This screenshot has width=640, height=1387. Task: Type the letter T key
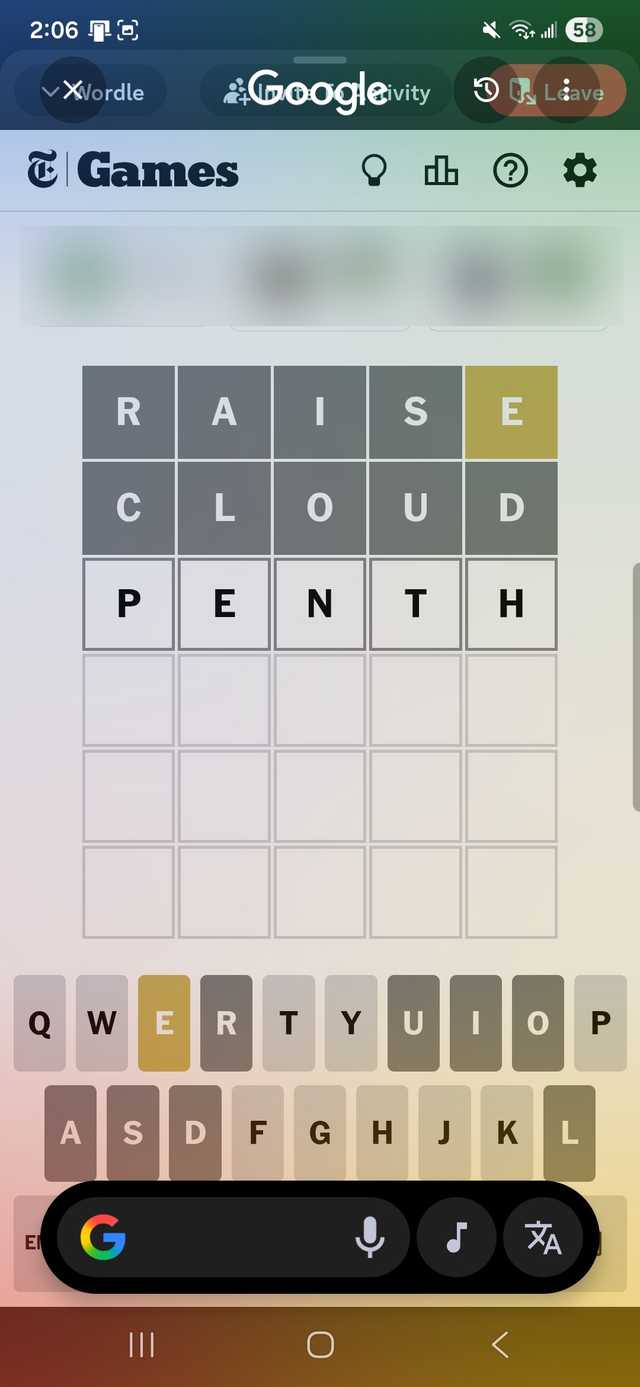289,1023
